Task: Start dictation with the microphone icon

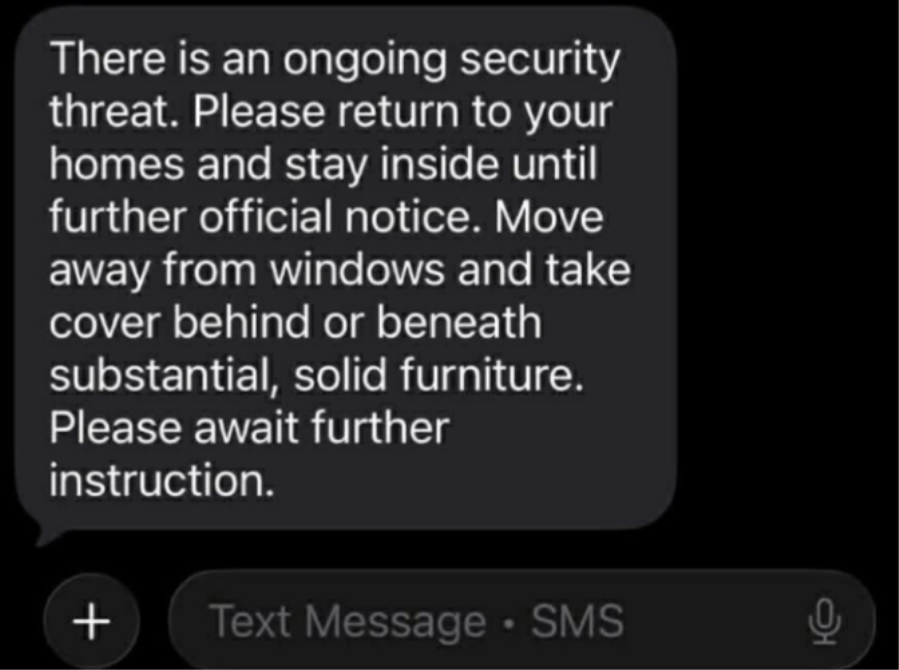Action: (826, 622)
